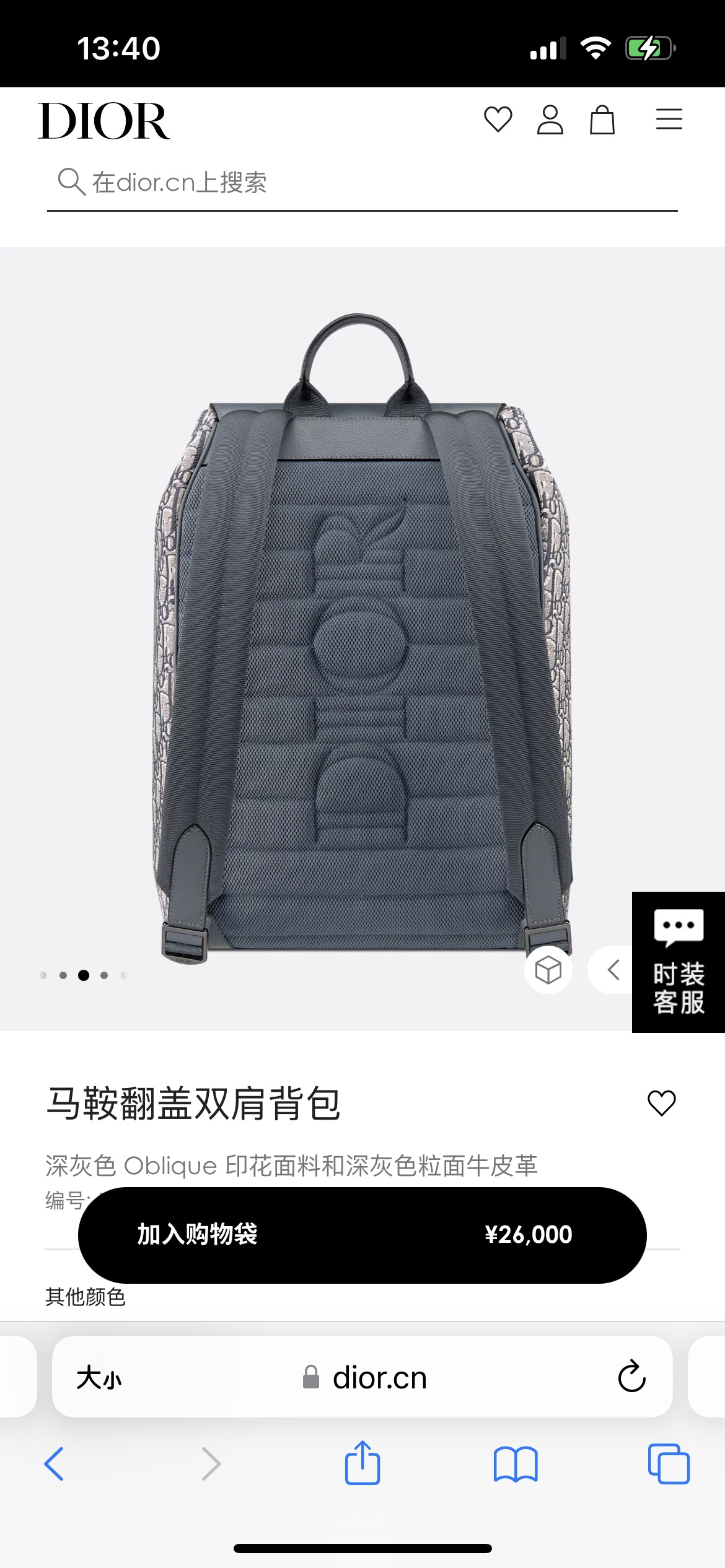
Task: Open the shopping bag icon
Action: pos(602,120)
